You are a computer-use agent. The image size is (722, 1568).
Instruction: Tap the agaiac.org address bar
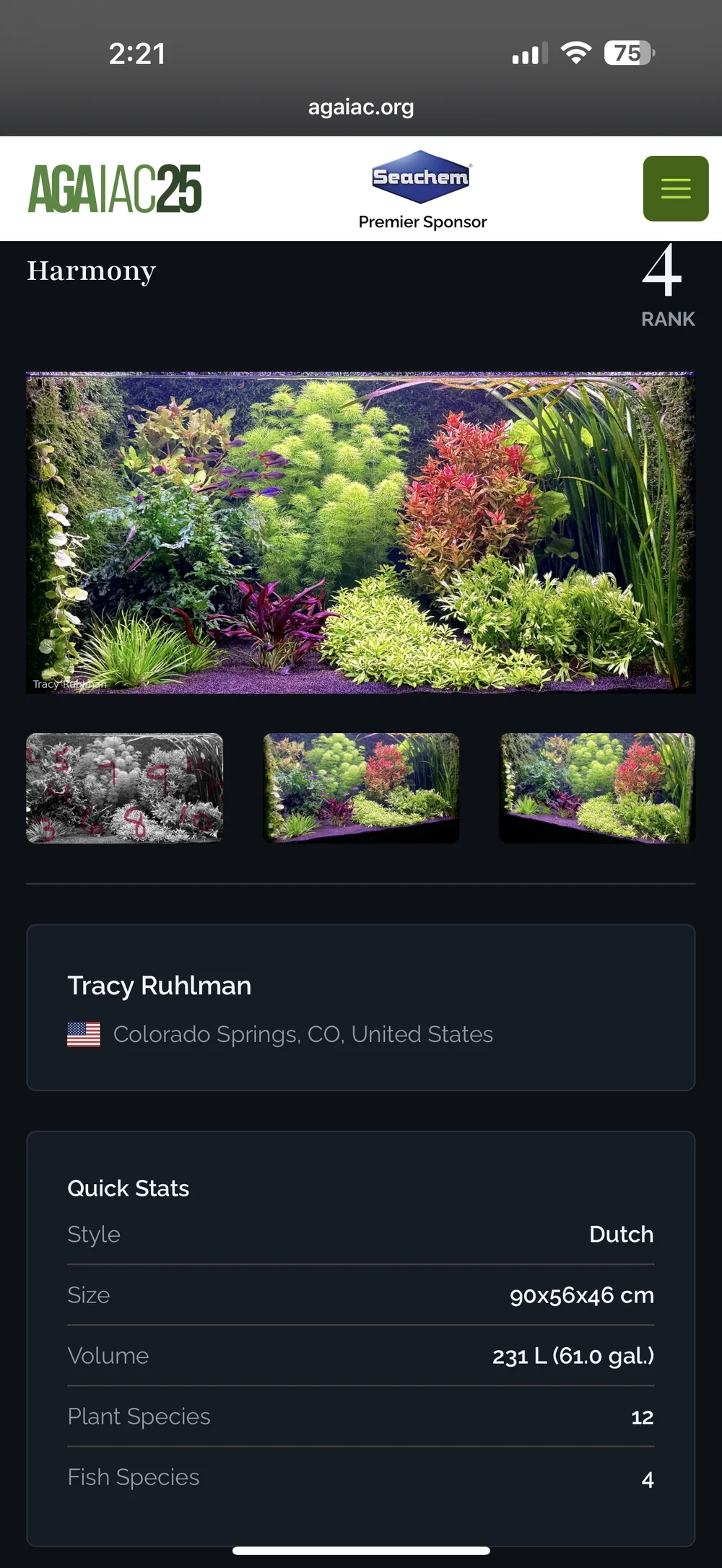361,108
